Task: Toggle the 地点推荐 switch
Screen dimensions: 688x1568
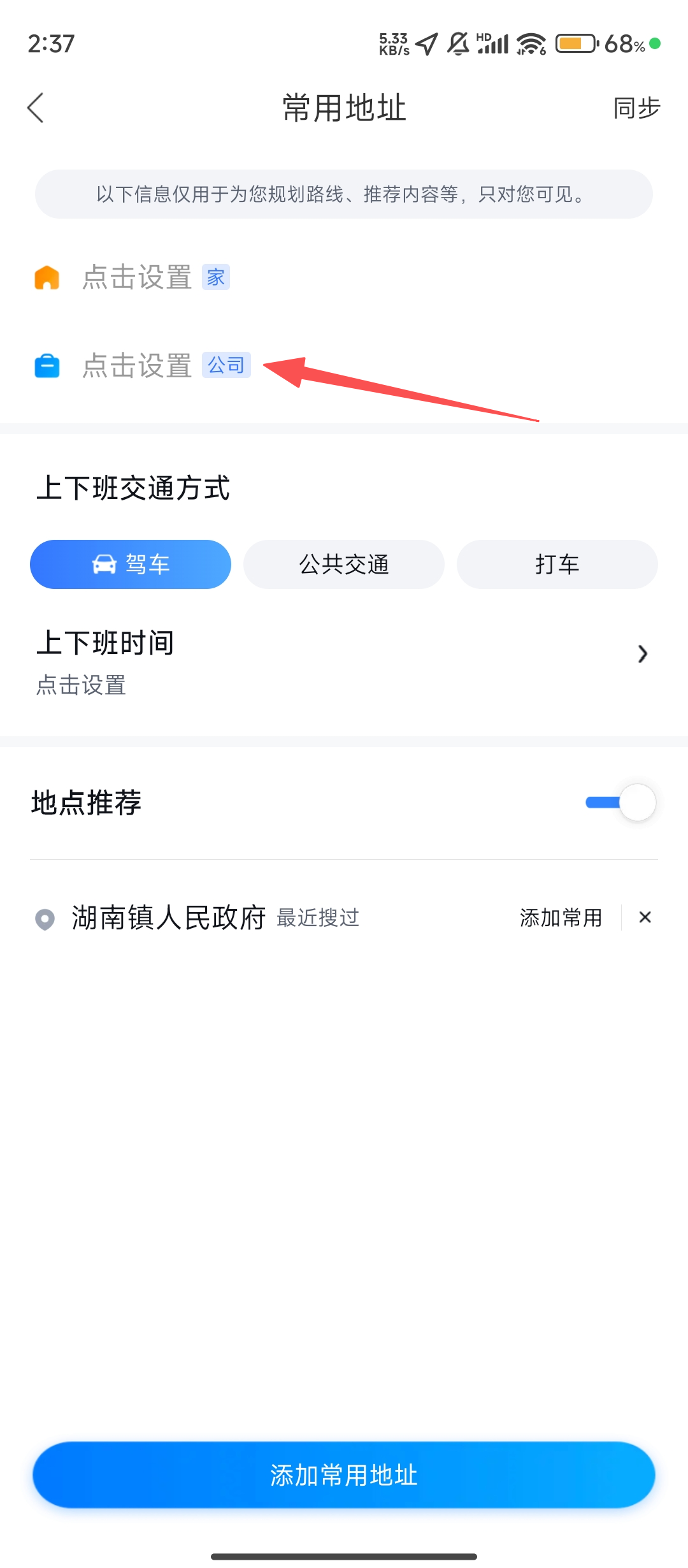Action: 621,802
